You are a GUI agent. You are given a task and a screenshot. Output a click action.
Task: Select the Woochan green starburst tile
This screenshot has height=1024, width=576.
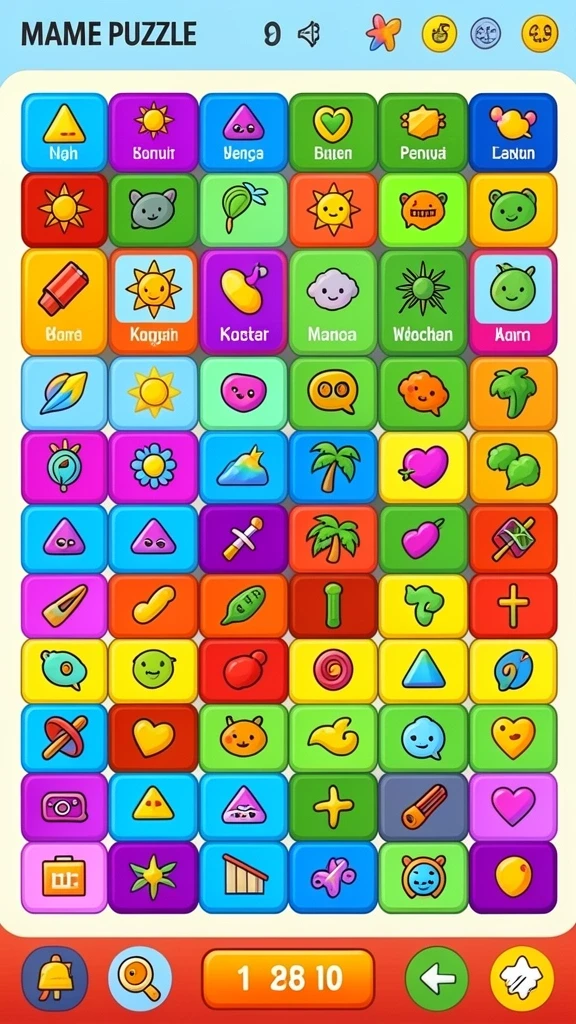pyautogui.click(x=423, y=302)
